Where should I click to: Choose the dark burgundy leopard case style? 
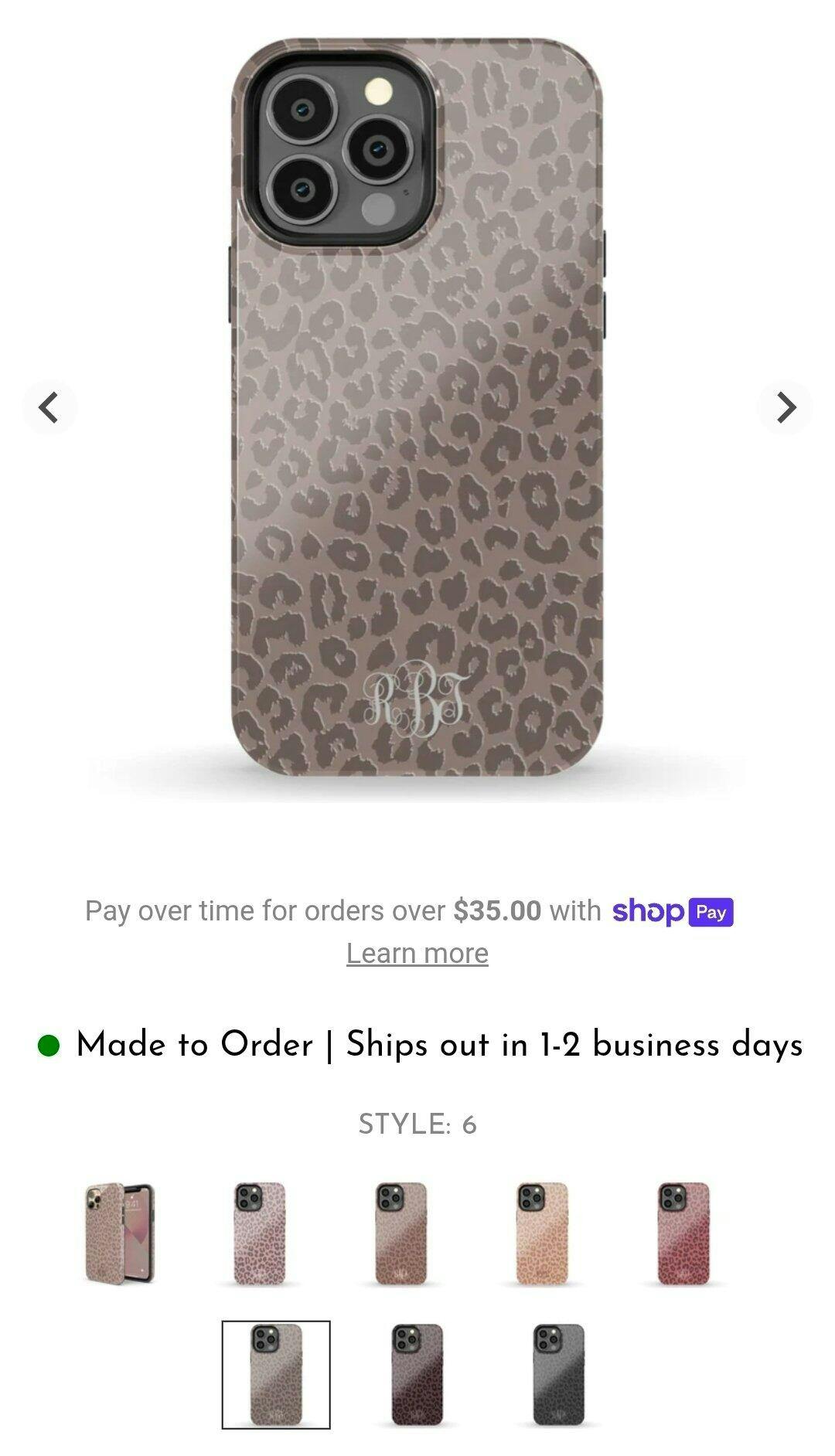(417, 1374)
